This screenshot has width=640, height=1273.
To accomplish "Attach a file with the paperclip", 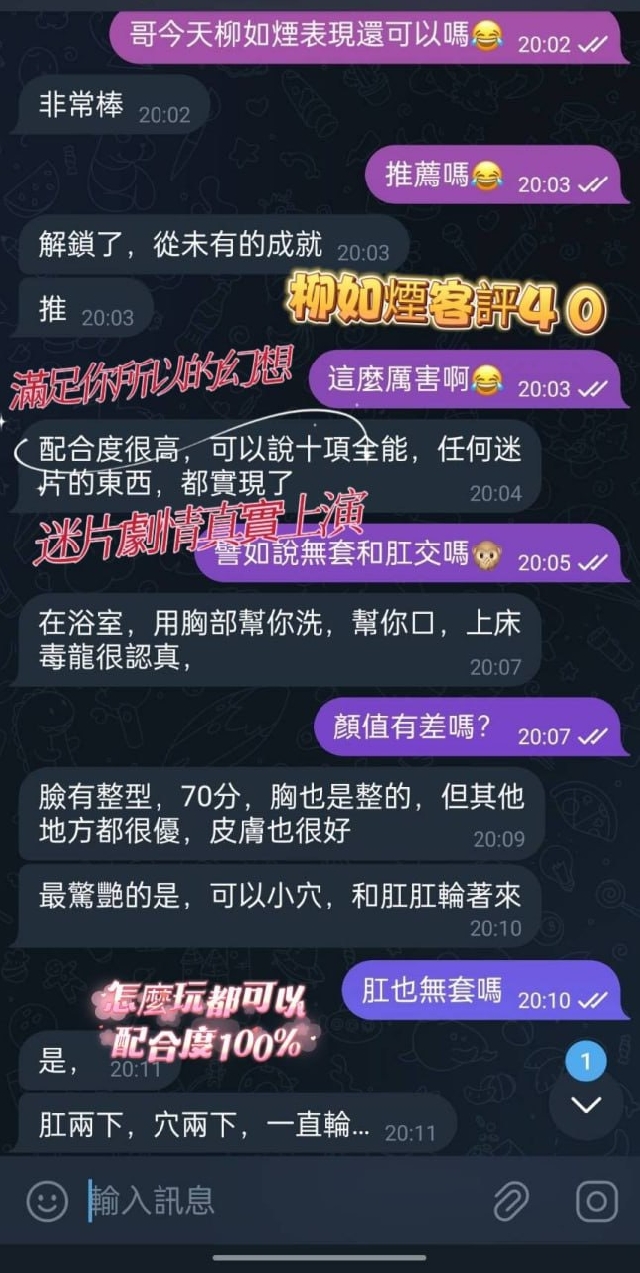I will click(511, 1200).
